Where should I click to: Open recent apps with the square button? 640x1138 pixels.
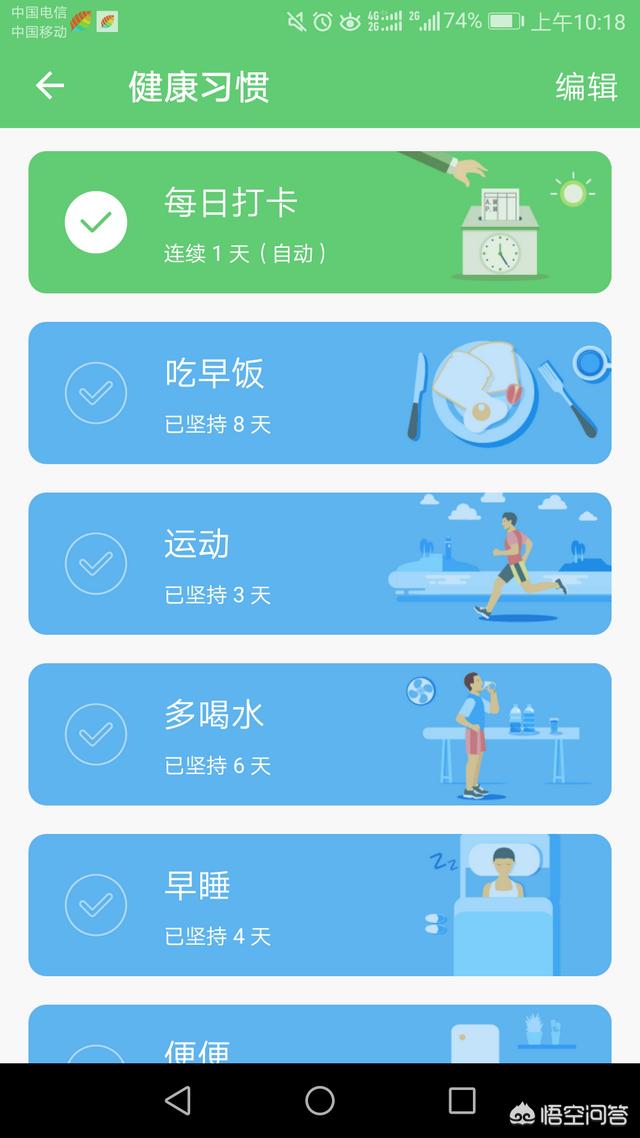point(461,1100)
